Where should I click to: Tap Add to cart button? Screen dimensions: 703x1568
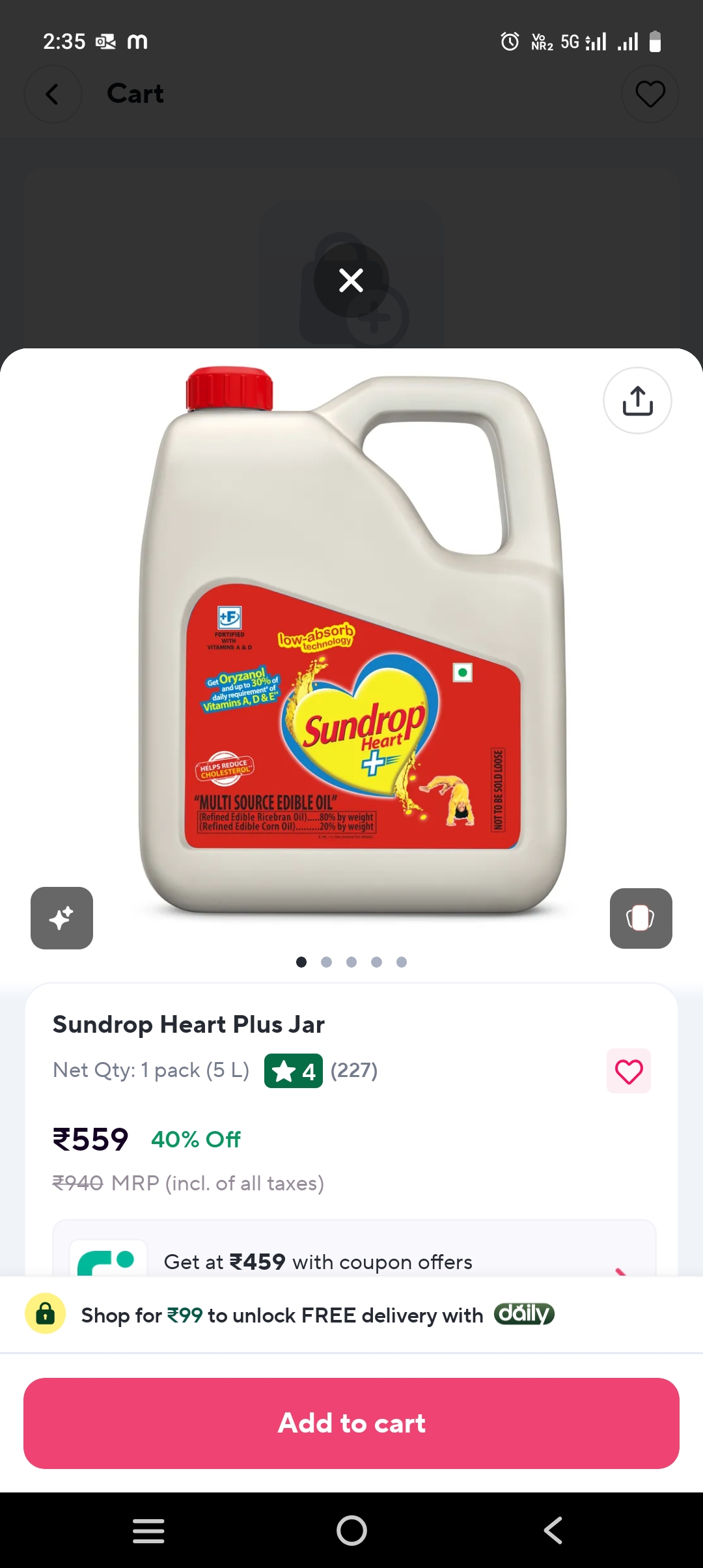pos(351,1423)
